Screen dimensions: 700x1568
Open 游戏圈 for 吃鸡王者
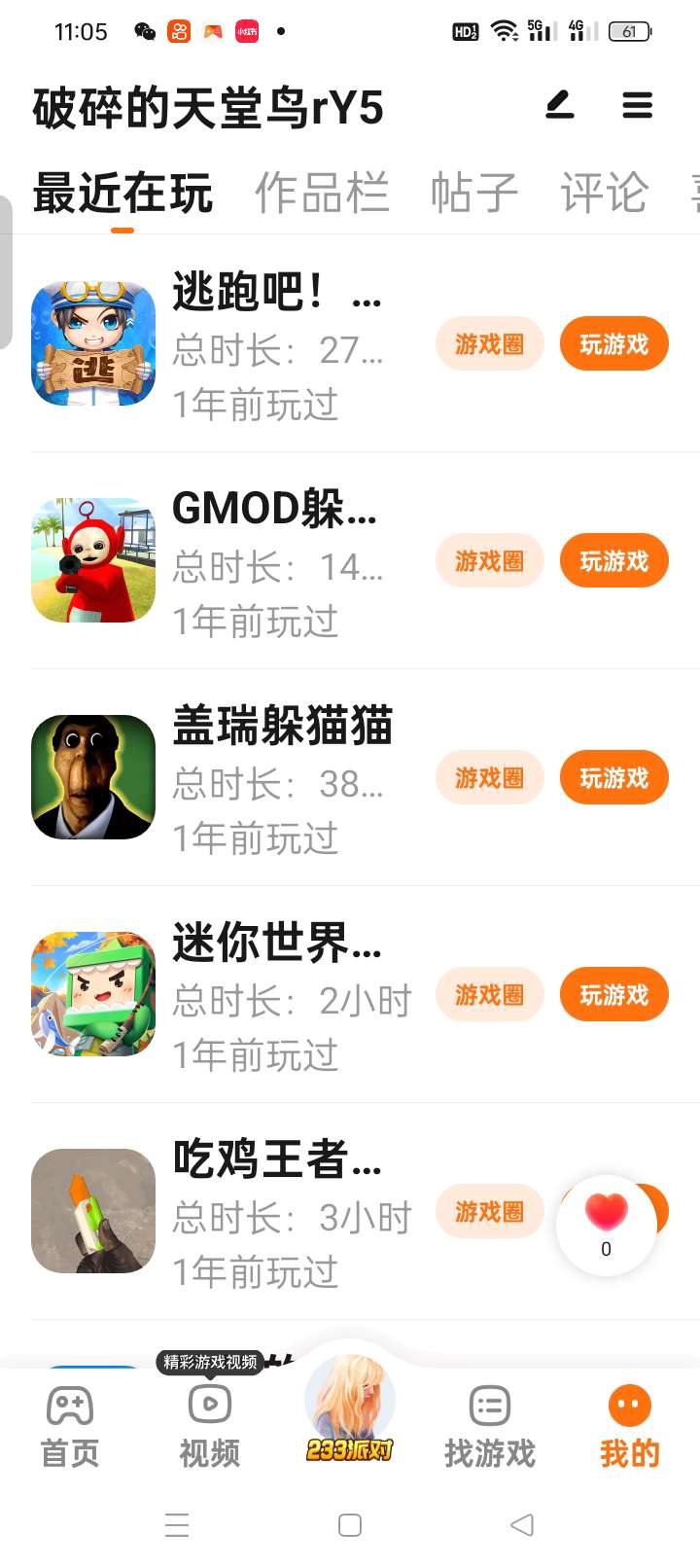click(x=489, y=1212)
